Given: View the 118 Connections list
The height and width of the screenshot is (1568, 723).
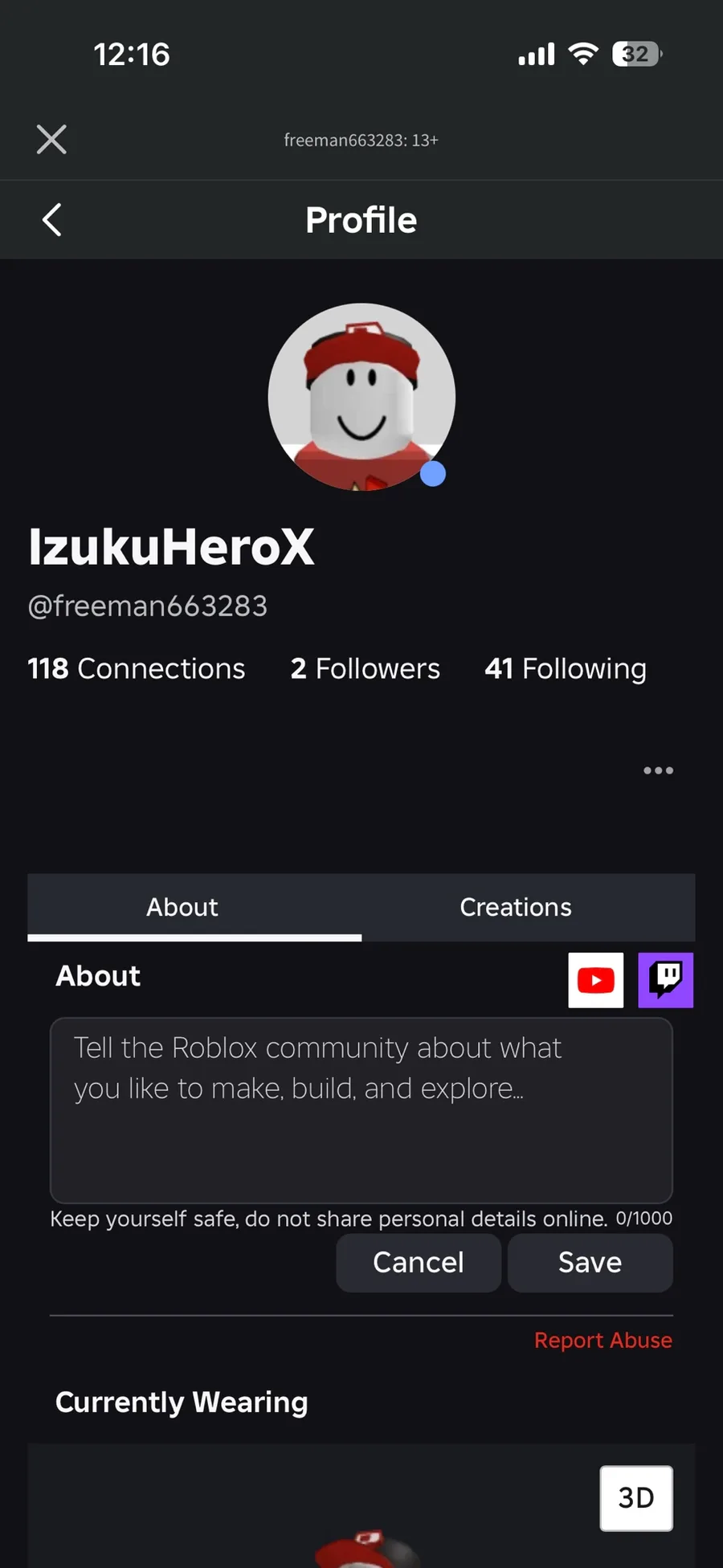Looking at the screenshot, I should pyautogui.click(x=137, y=668).
